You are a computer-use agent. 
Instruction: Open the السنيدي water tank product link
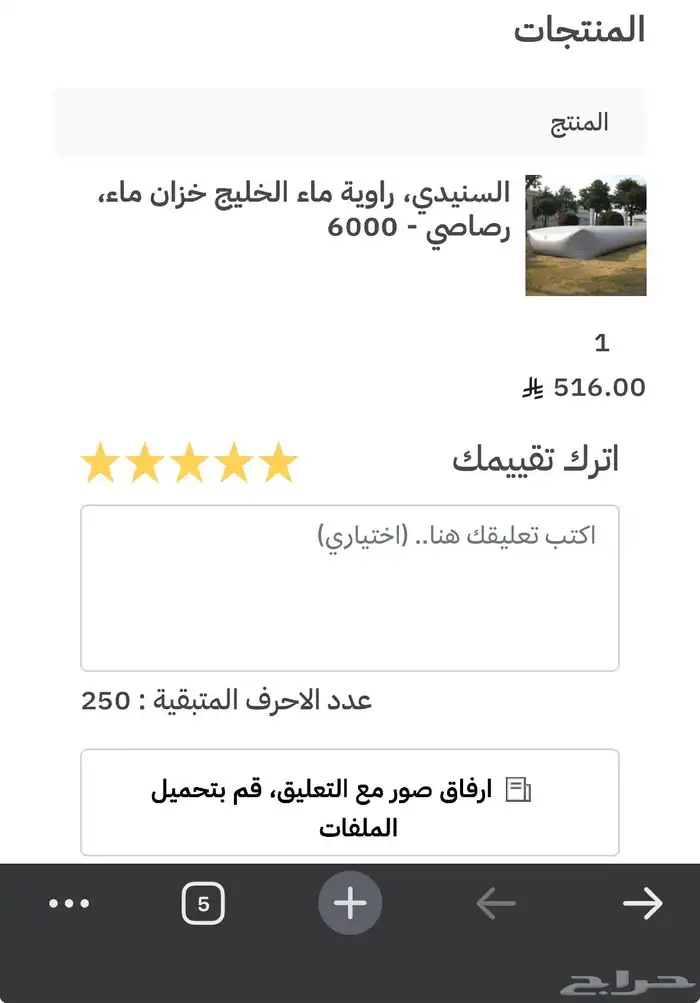pos(418,209)
